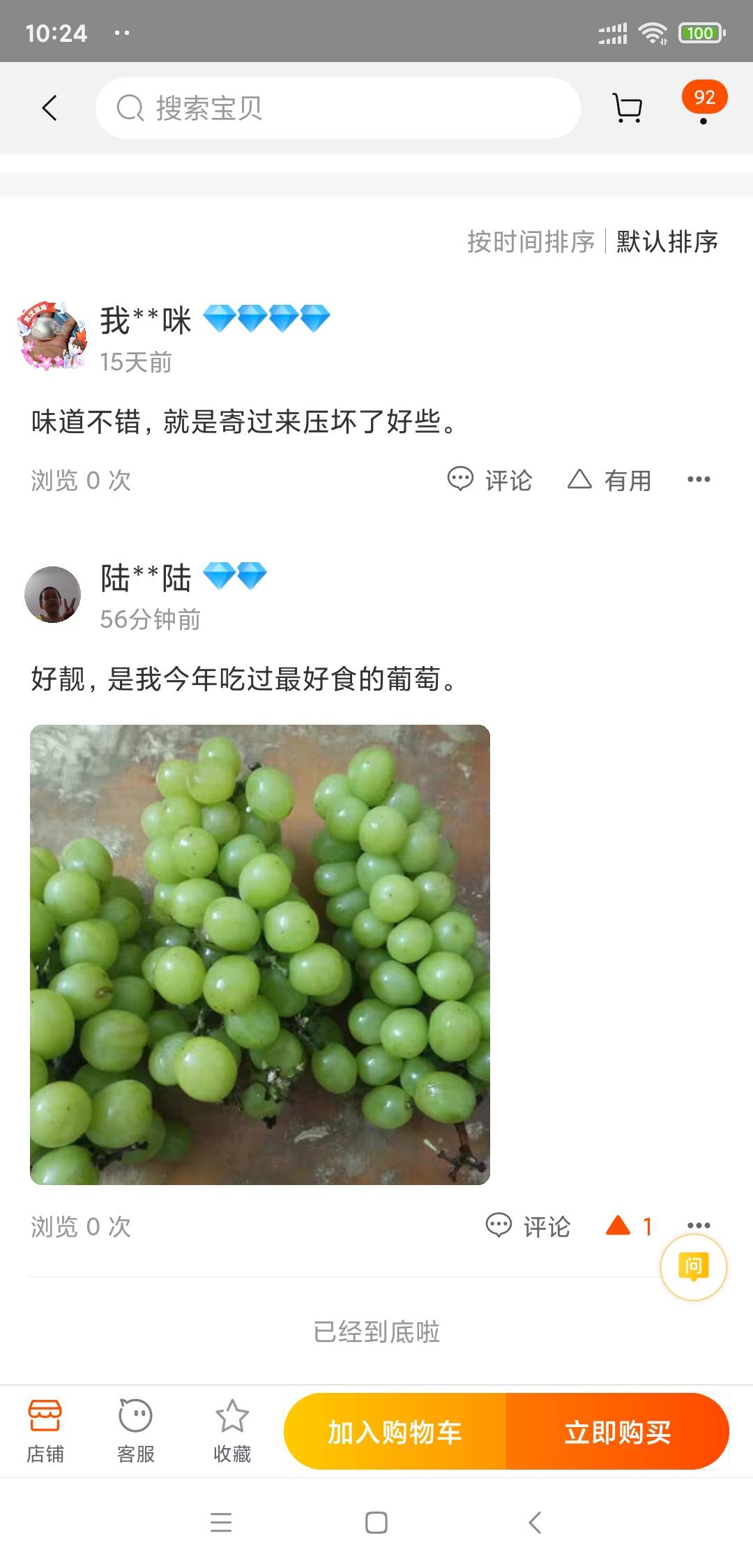This screenshot has width=753, height=1568.
Task: Open more options for 陆**陆's review
Action: pyautogui.click(x=699, y=1225)
